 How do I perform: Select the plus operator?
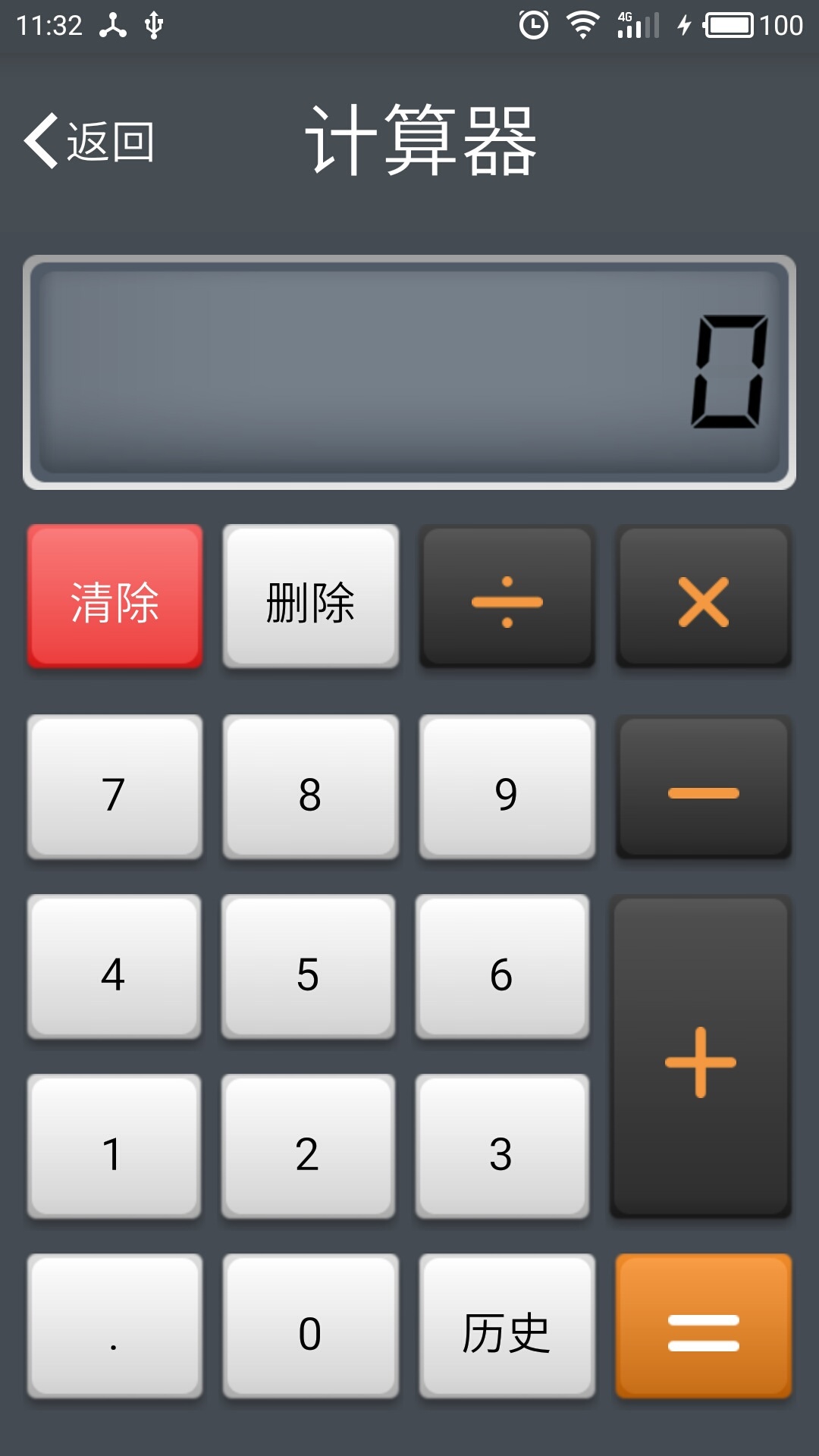(701, 1057)
